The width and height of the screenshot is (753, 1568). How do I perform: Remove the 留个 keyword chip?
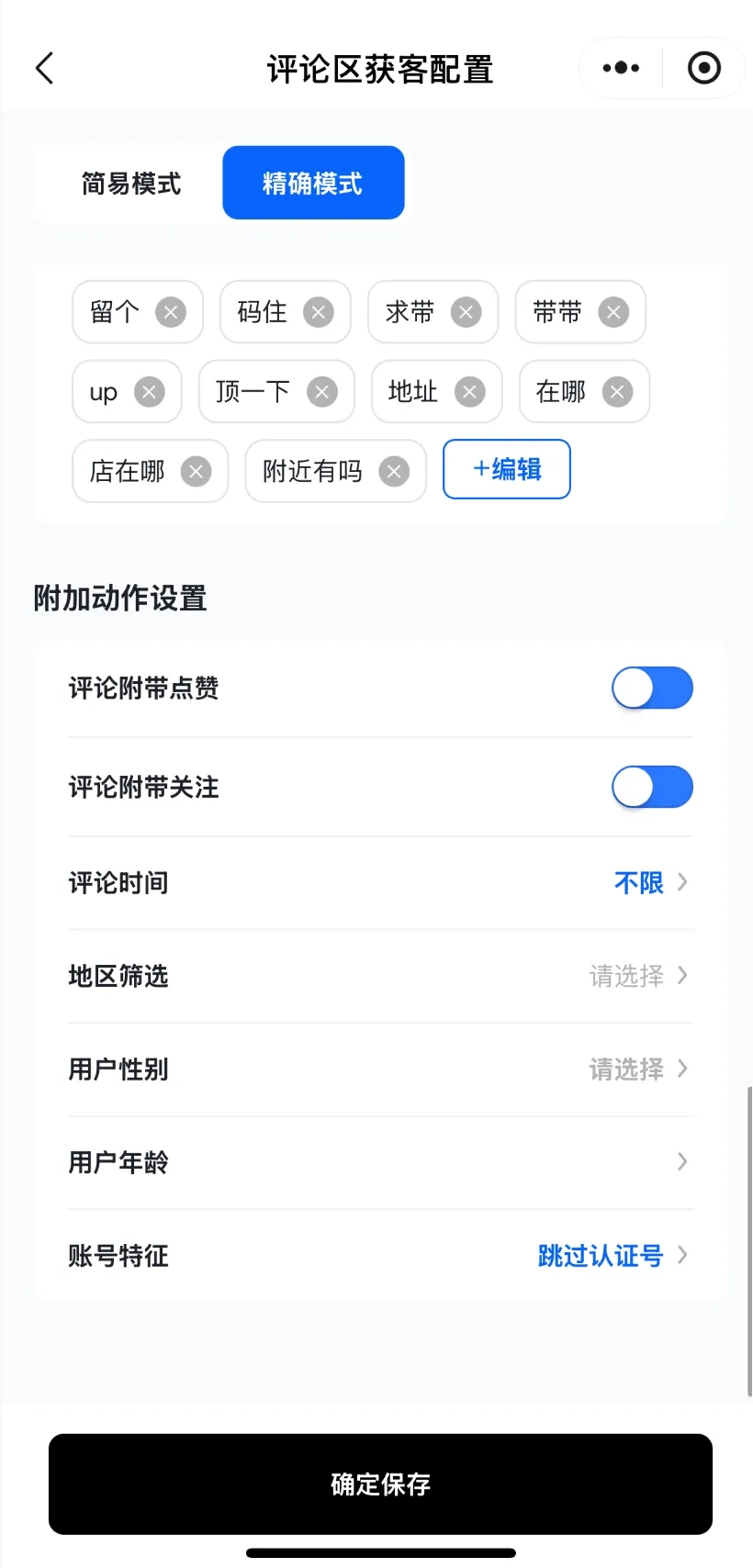pos(171,312)
